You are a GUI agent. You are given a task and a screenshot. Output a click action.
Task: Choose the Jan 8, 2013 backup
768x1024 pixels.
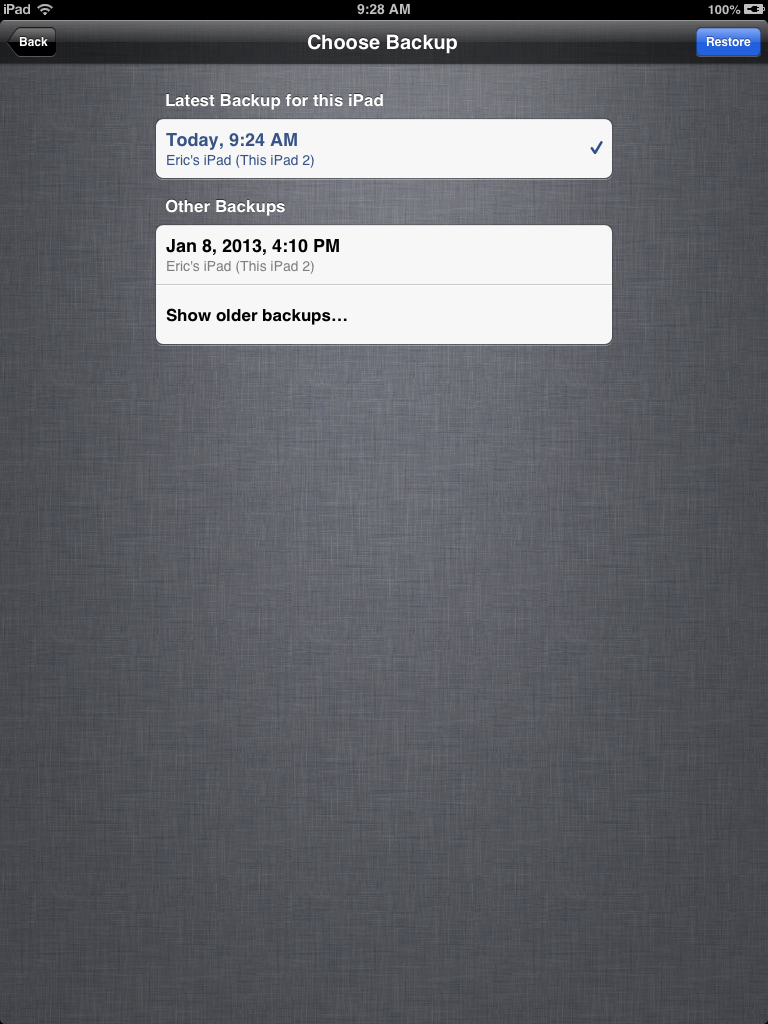383,255
